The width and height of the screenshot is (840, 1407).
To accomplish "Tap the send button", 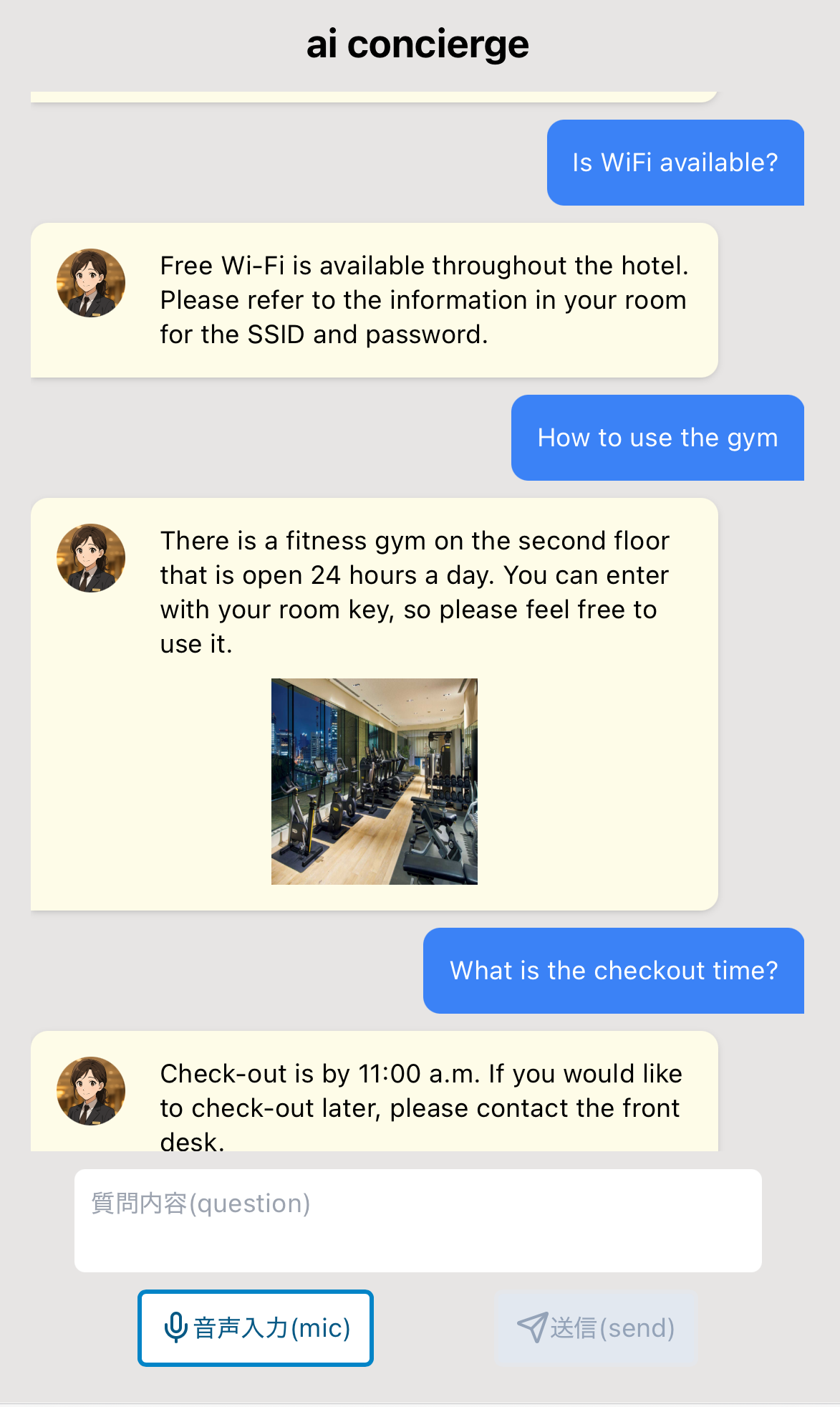I will coord(596,1327).
